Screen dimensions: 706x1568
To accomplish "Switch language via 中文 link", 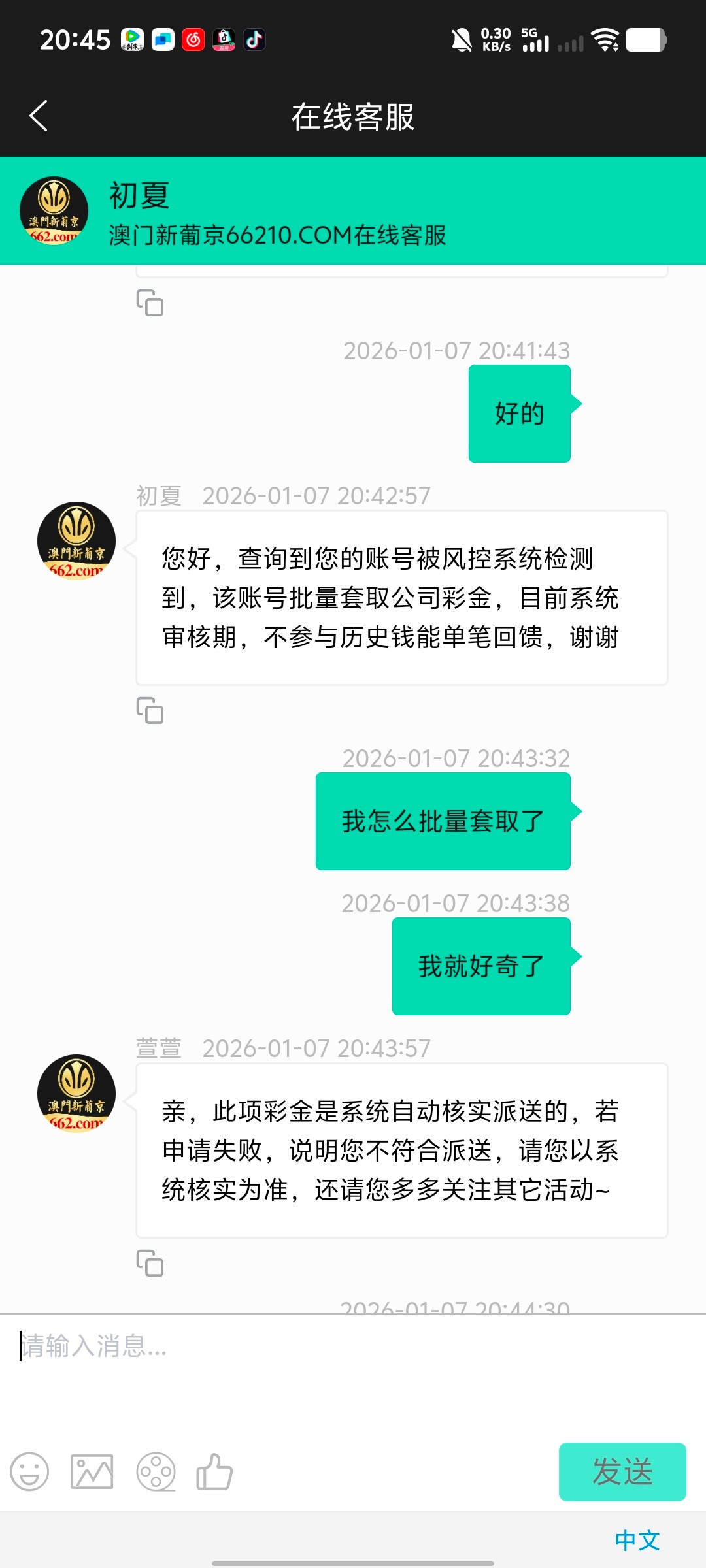I will [637, 1541].
